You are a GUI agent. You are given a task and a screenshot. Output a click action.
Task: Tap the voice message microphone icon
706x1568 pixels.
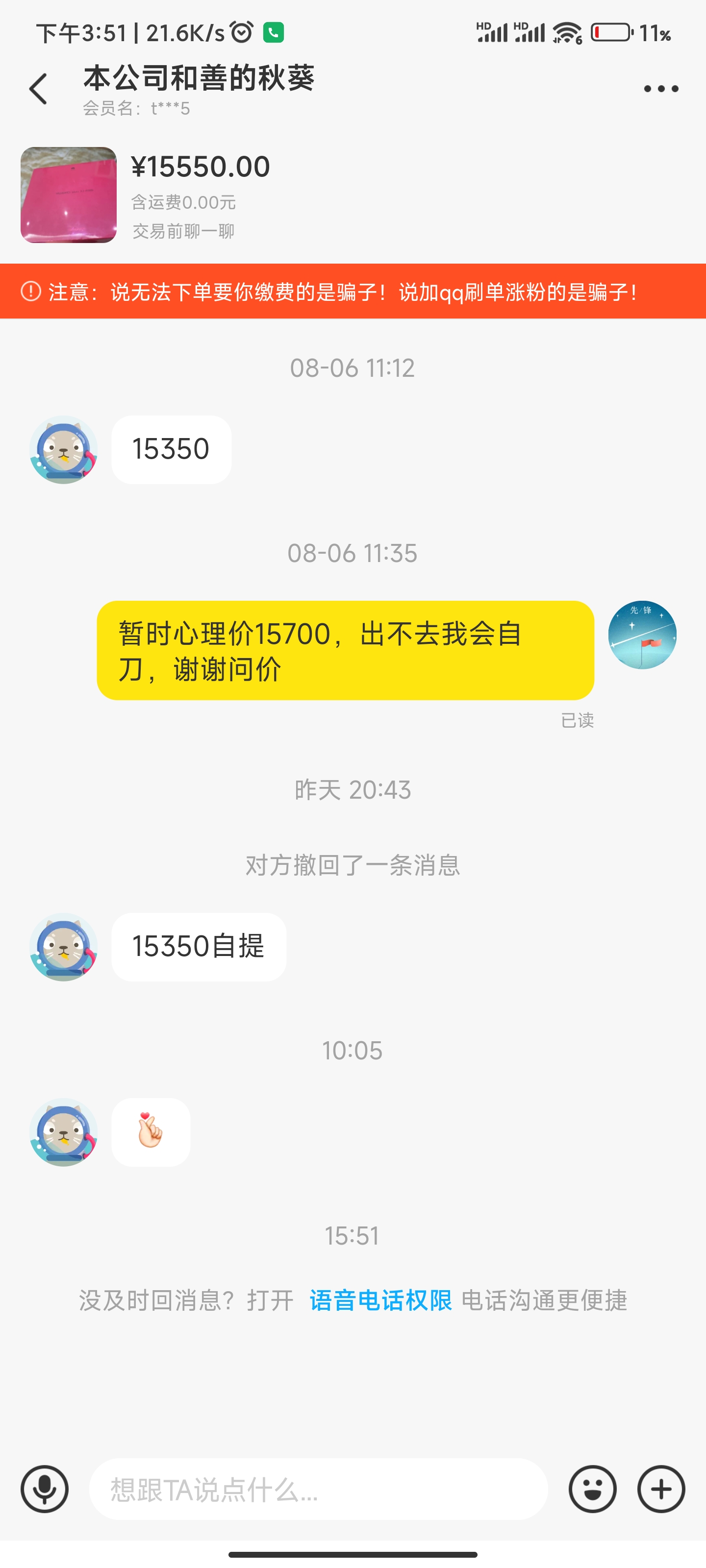pyautogui.click(x=45, y=1490)
